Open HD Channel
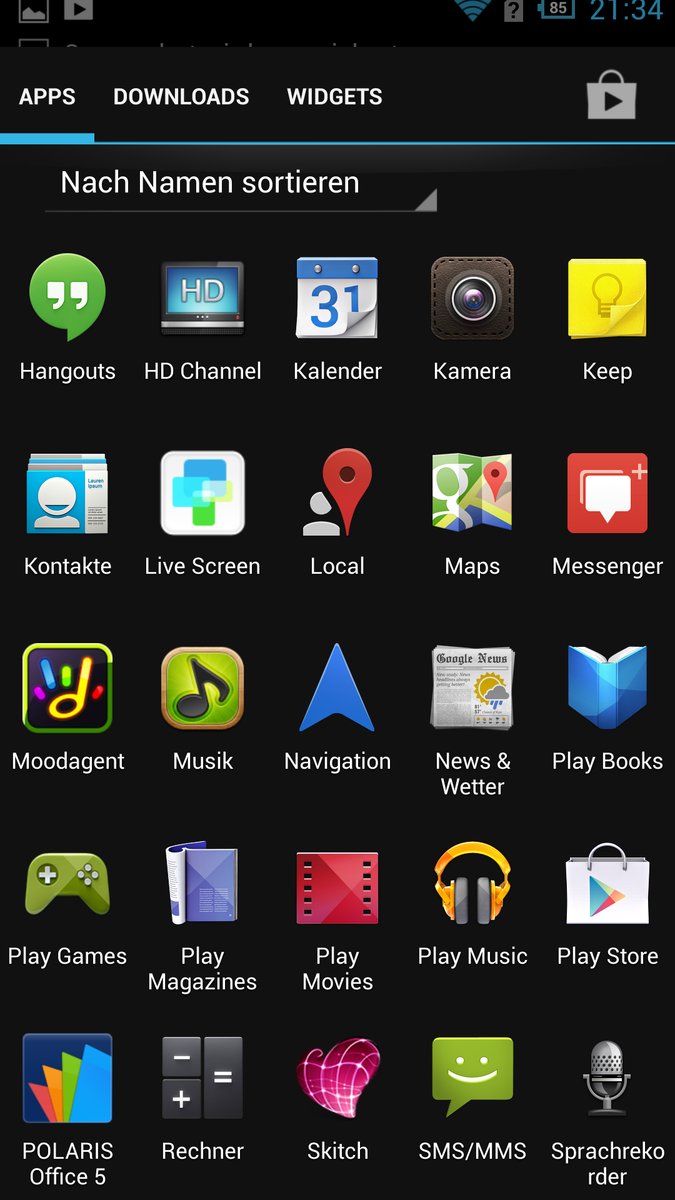Screen dimensions: 675x1200 point(203,299)
